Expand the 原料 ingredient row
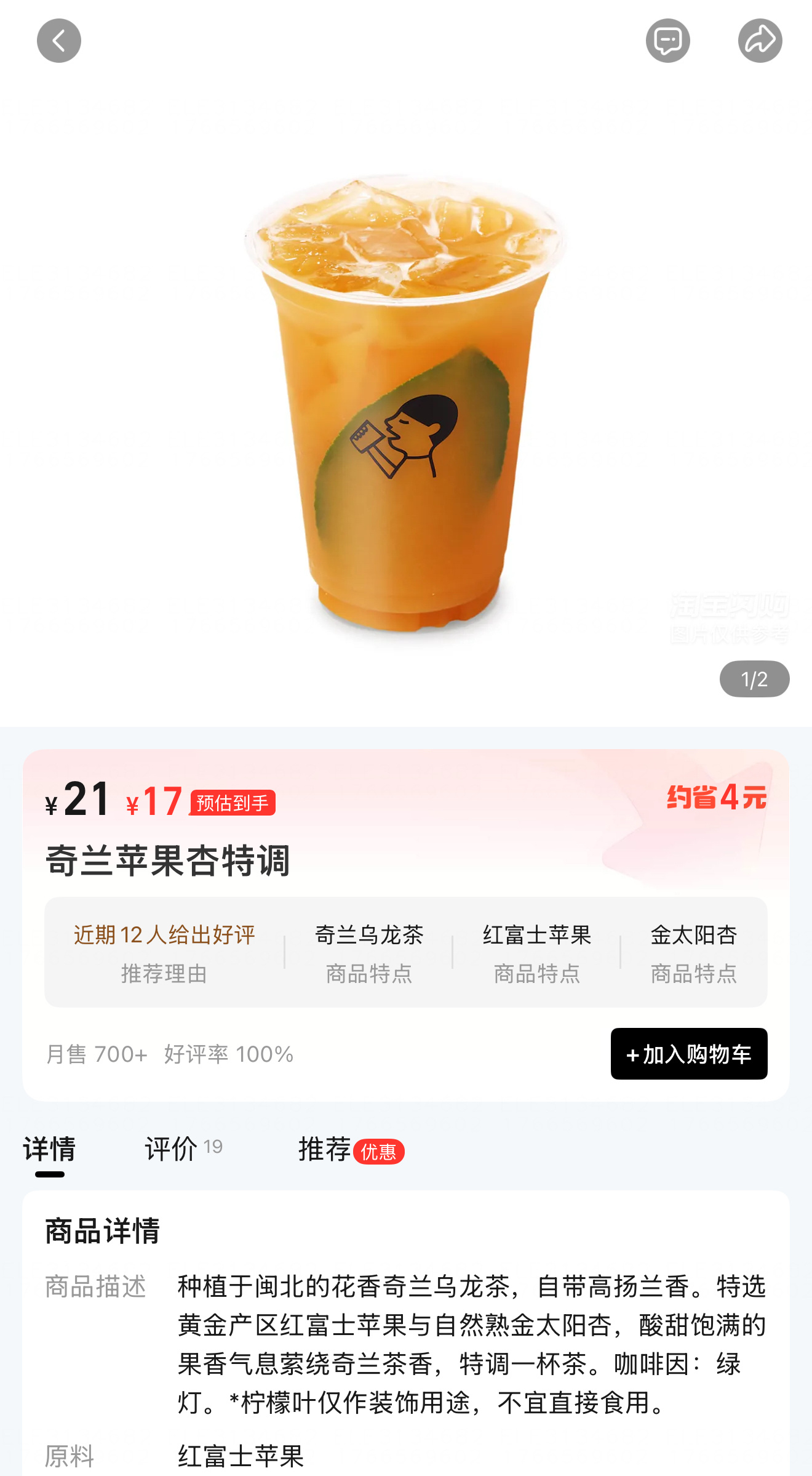Screen dimensions: 812x1476 point(69,1455)
